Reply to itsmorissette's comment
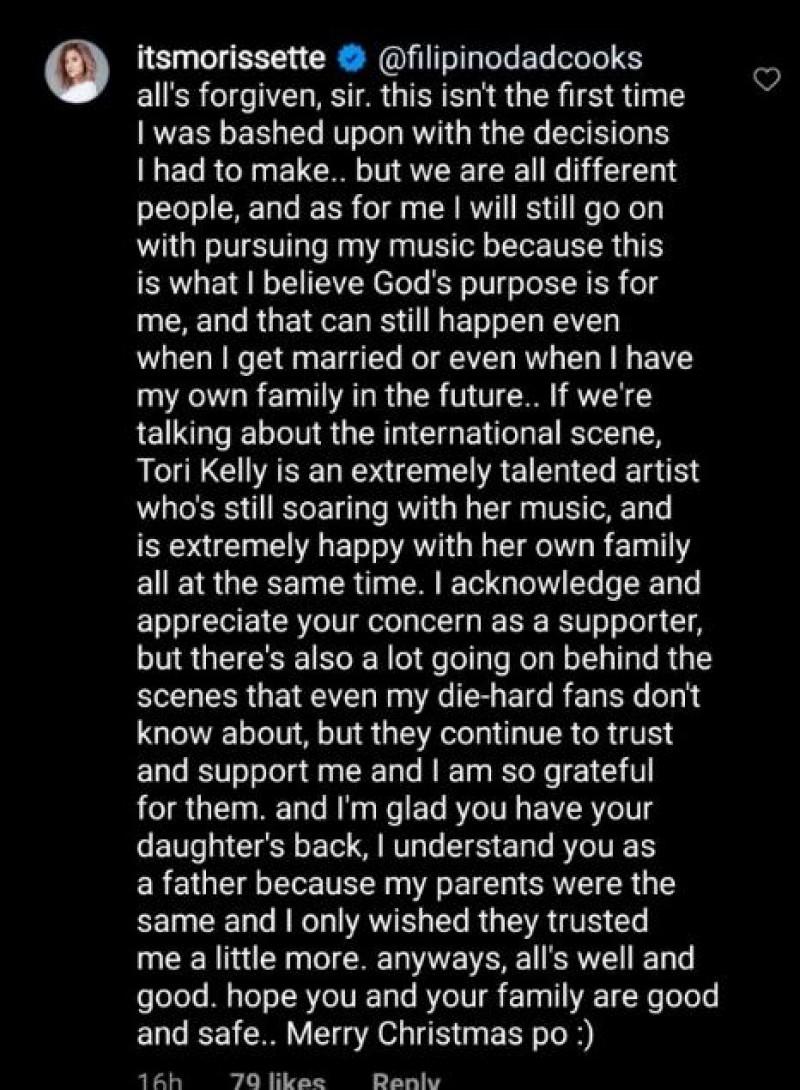The image size is (800, 1090). pyautogui.click(x=406, y=1080)
